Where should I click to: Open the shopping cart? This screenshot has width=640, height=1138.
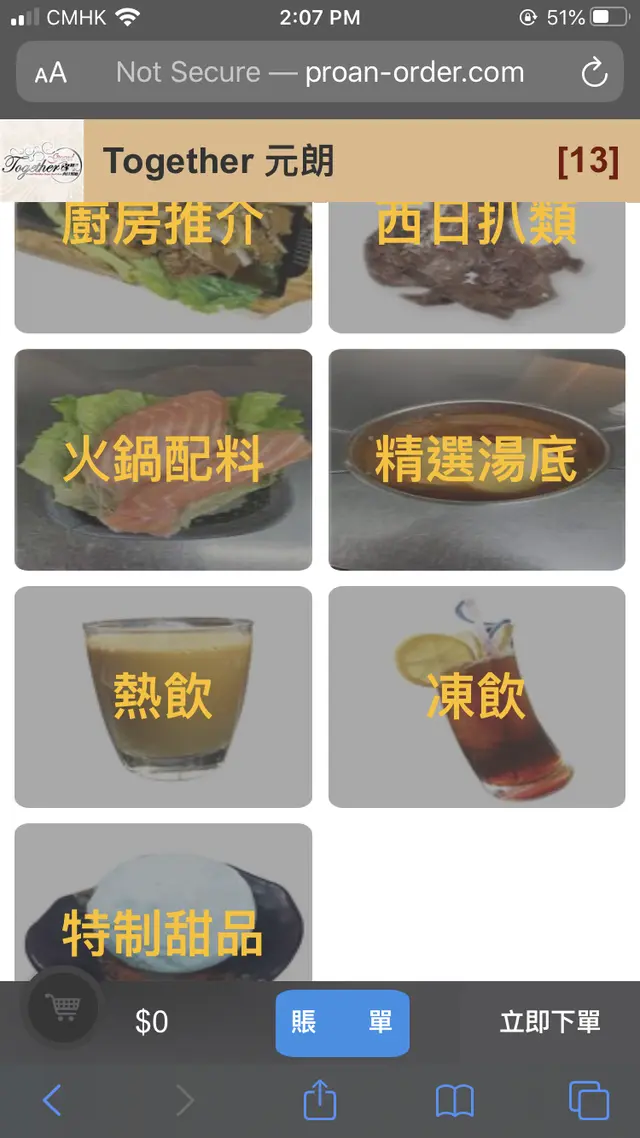pos(63,1008)
